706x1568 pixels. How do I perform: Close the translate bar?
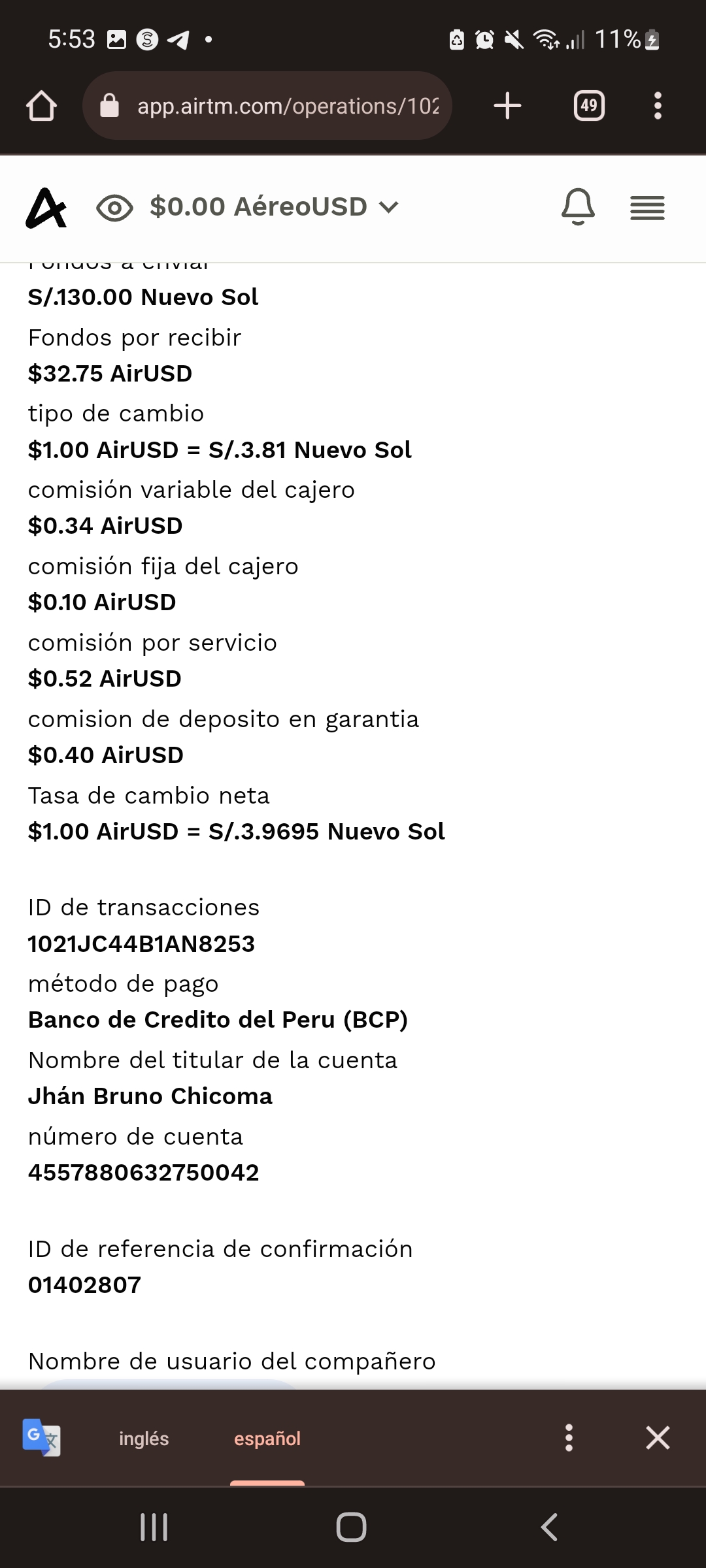point(658,1438)
